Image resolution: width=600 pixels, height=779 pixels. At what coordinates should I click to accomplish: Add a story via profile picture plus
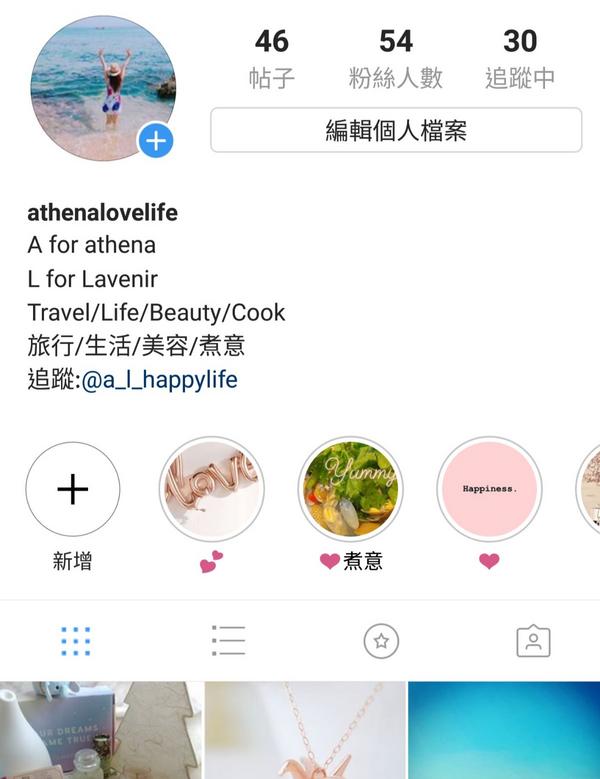[x=155, y=141]
